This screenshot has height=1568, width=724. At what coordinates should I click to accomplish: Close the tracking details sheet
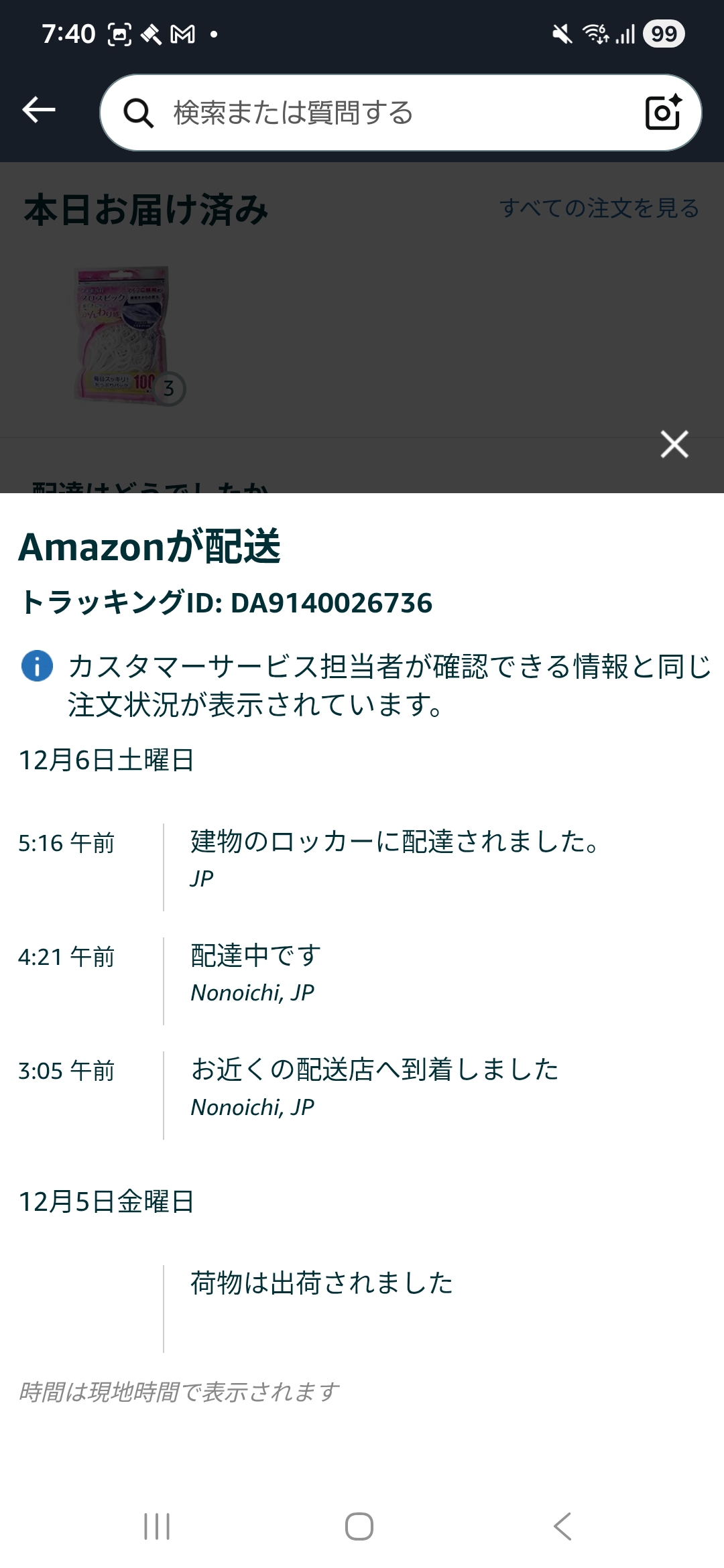pyautogui.click(x=674, y=444)
